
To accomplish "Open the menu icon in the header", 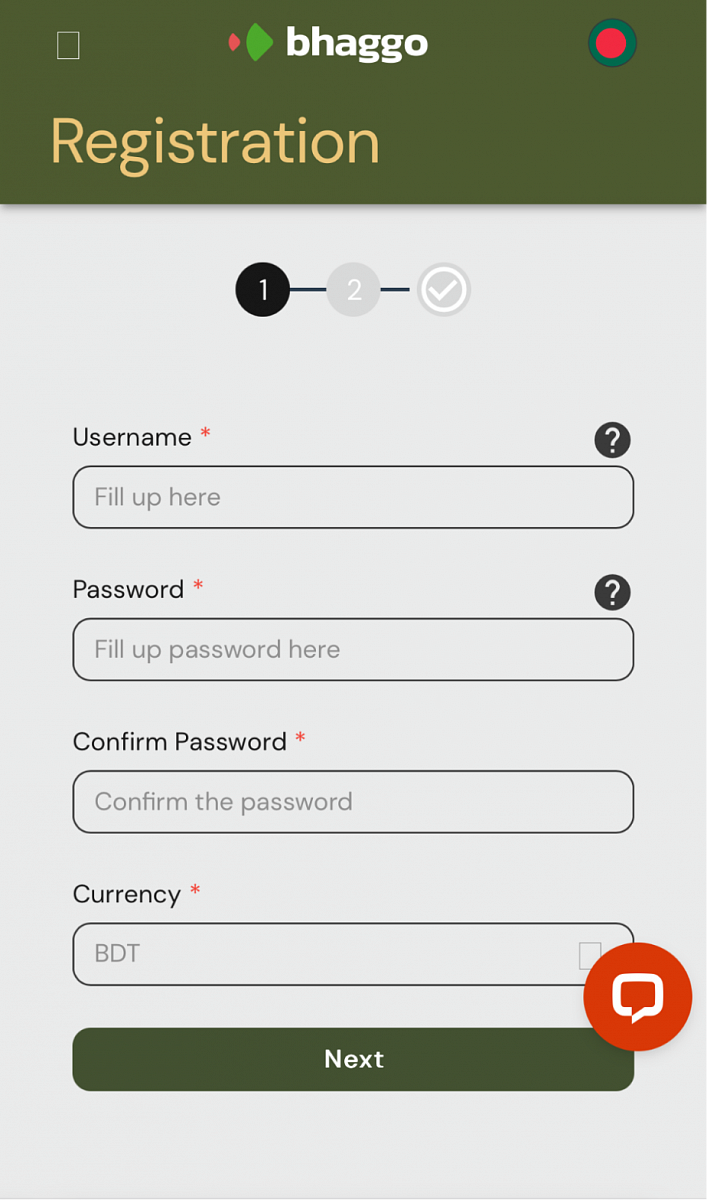I will (x=68, y=45).
